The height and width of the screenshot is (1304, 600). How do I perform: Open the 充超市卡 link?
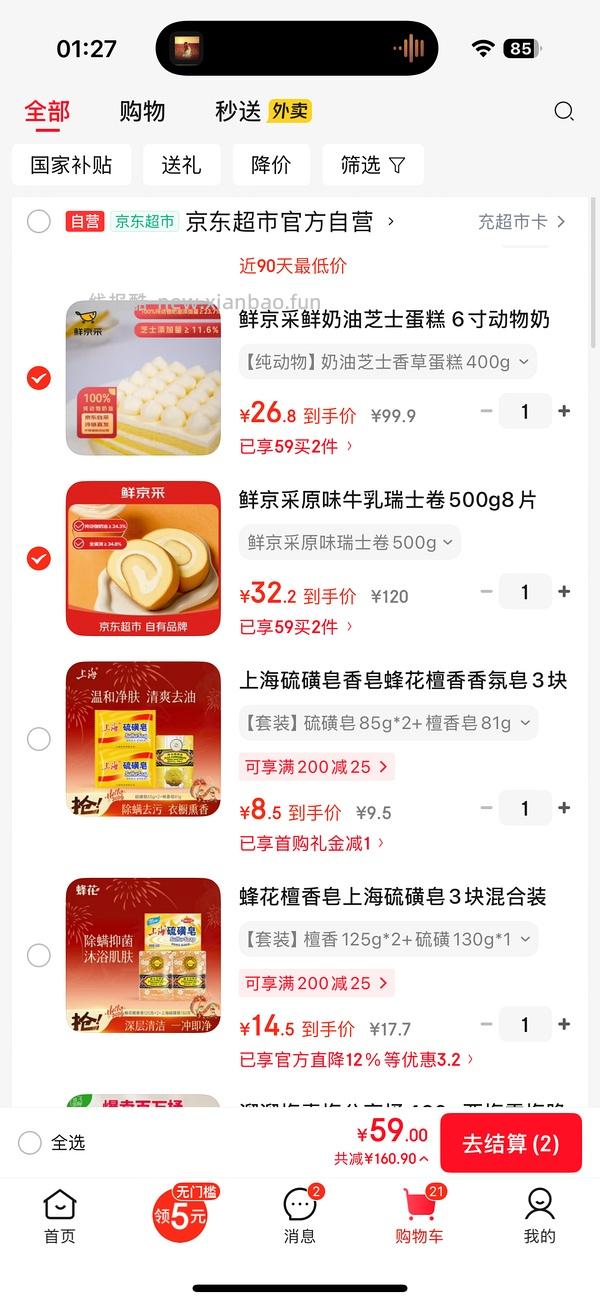[521, 222]
